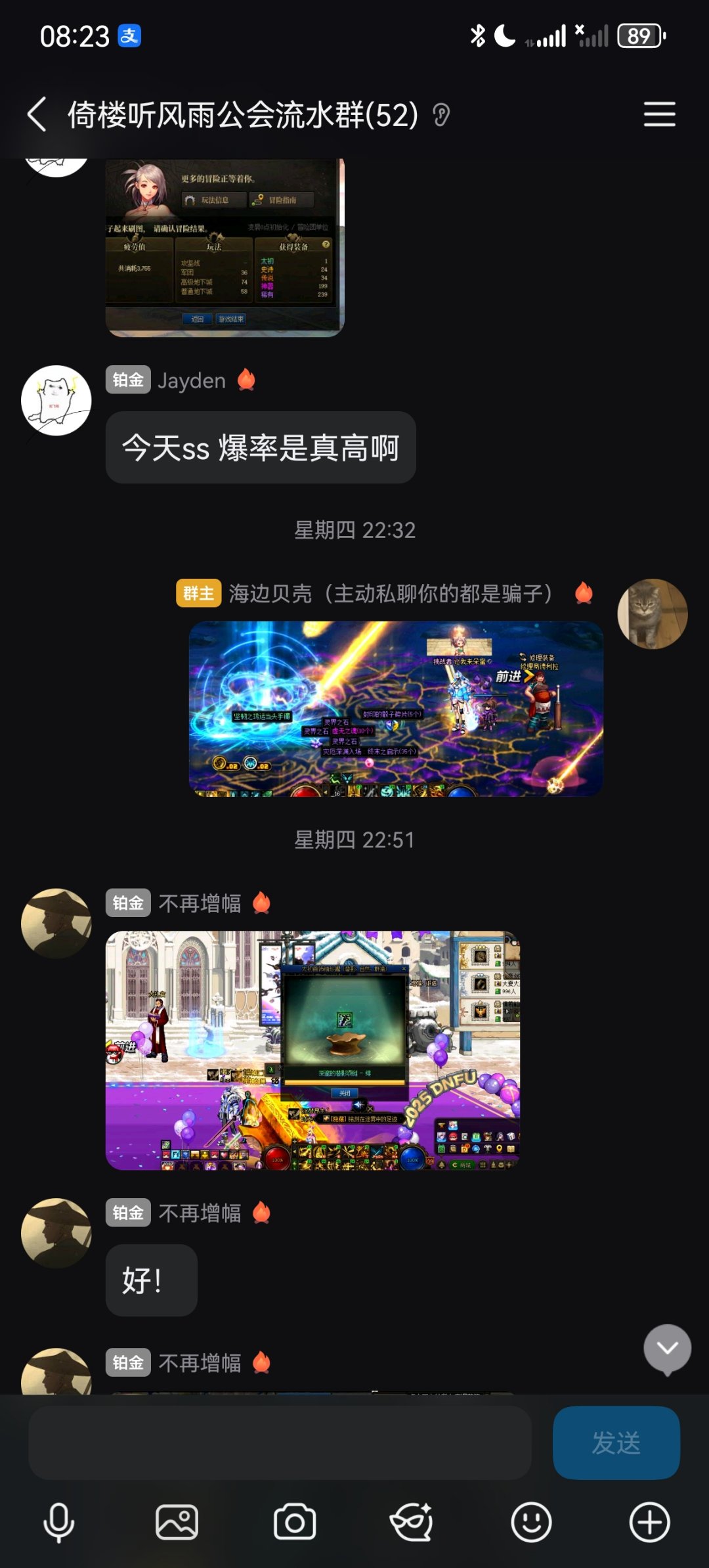Tap the 铂金 badge next to Jayden
709x1568 pixels.
[129, 380]
